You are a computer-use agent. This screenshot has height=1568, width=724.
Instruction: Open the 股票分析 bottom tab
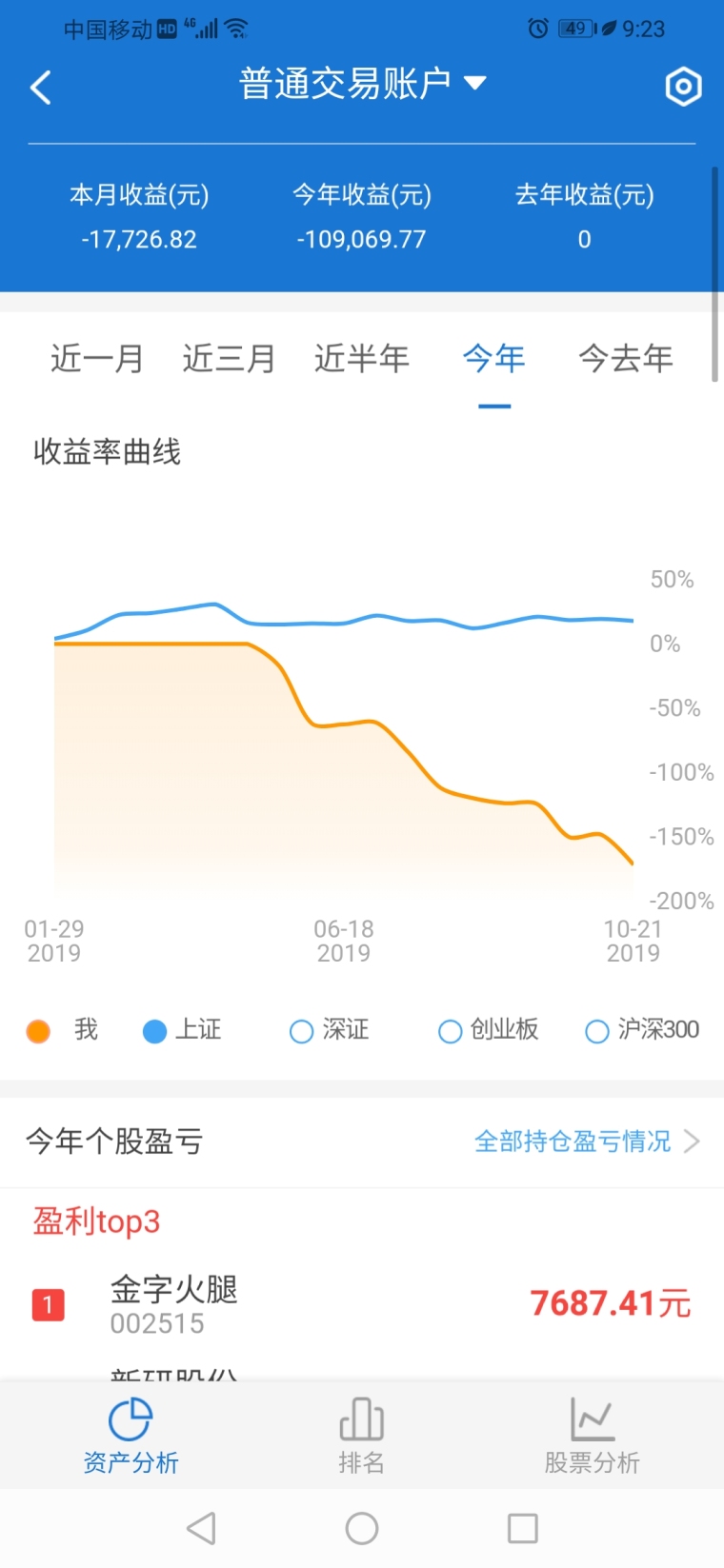[x=592, y=1436]
